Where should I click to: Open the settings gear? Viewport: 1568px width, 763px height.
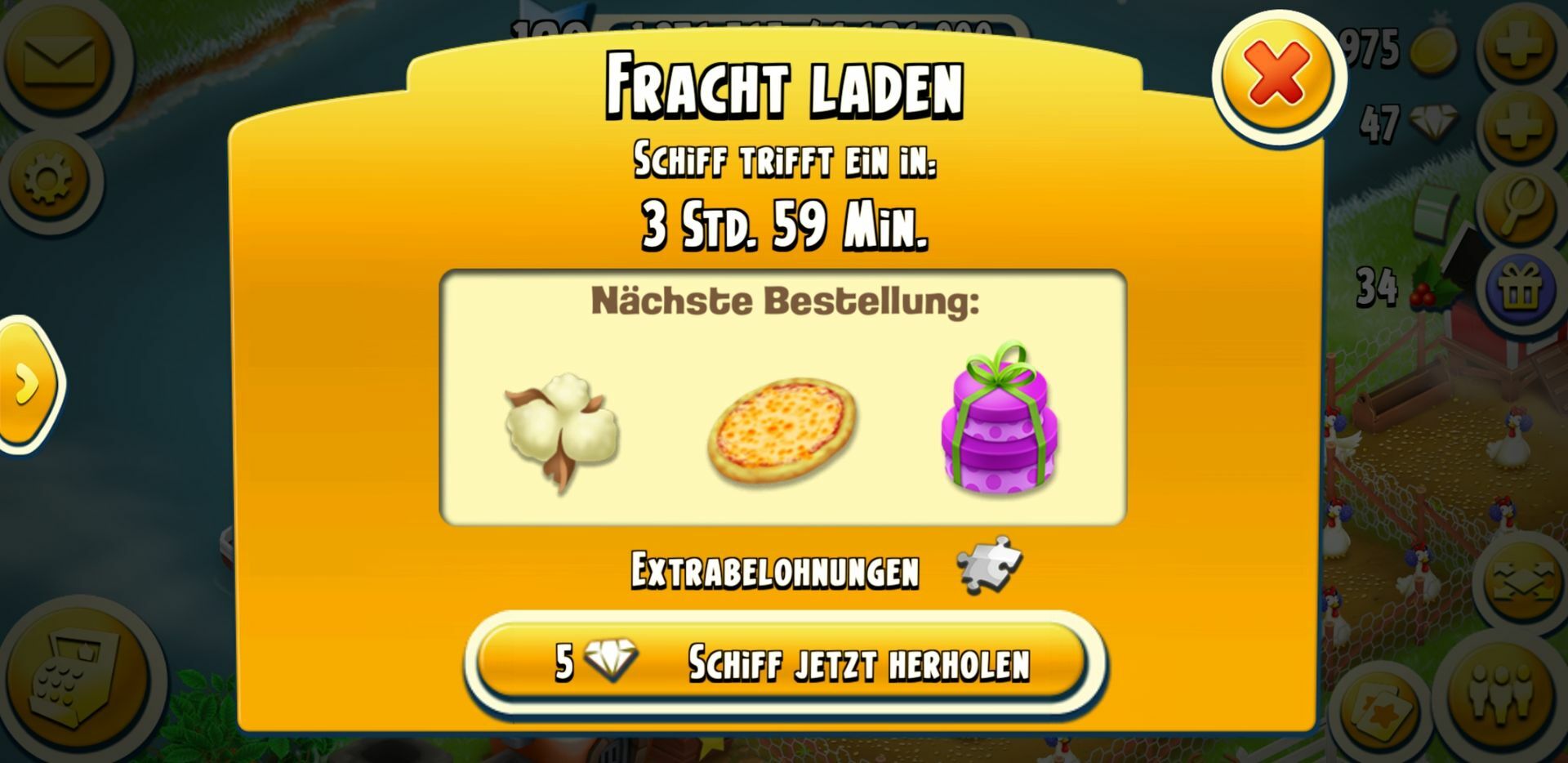(x=47, y=178)
